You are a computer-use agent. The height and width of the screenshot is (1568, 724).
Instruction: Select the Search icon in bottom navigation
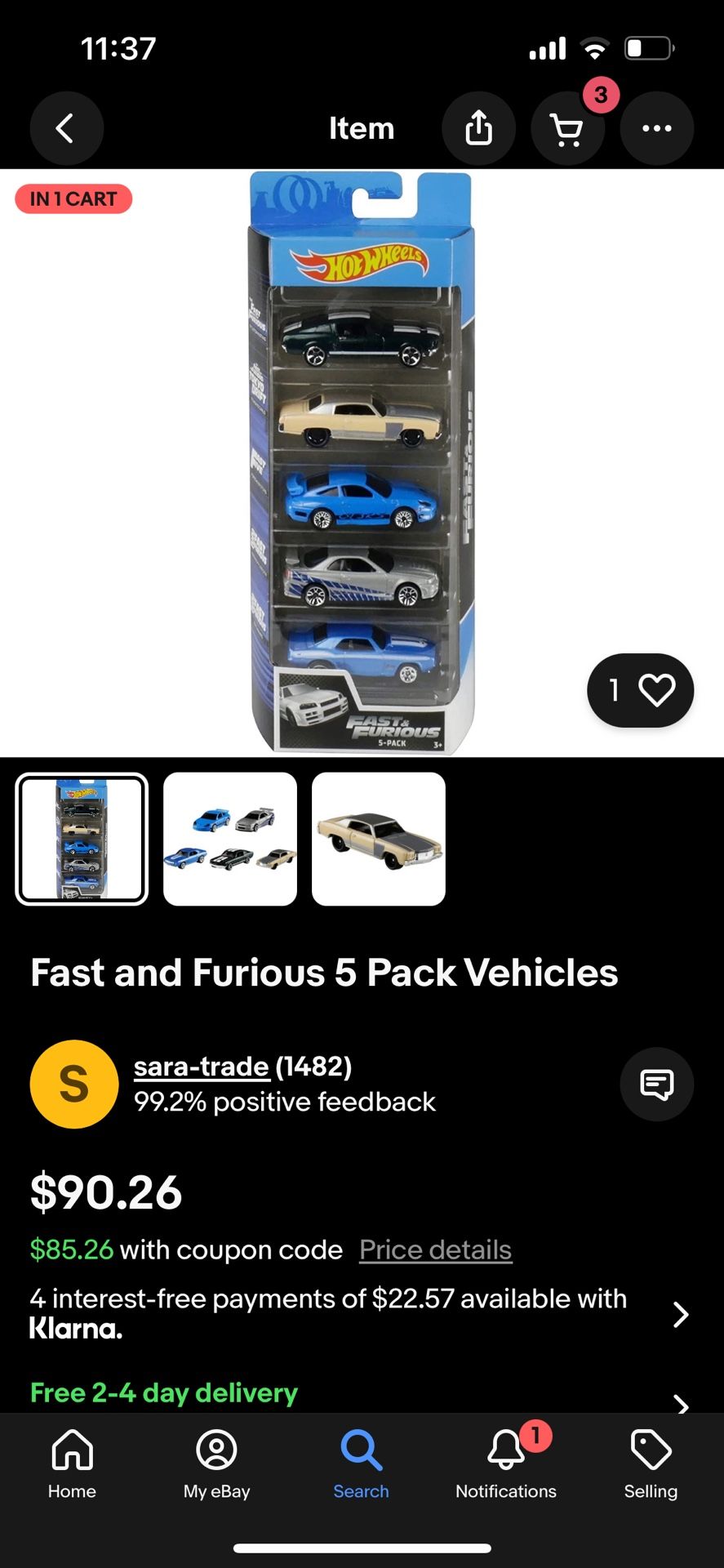coord(361,1462)
